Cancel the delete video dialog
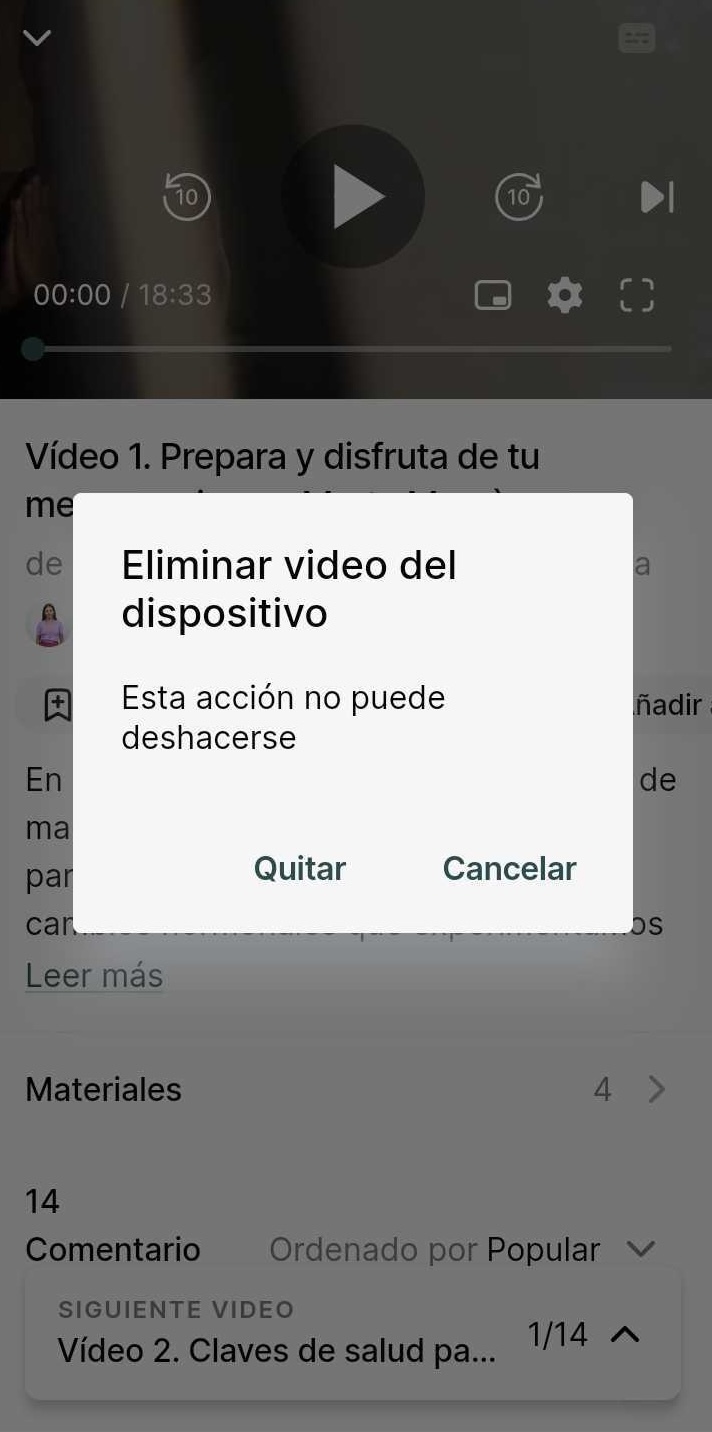The height and width of the screenshot is (1432, 712). coord(509,868)
